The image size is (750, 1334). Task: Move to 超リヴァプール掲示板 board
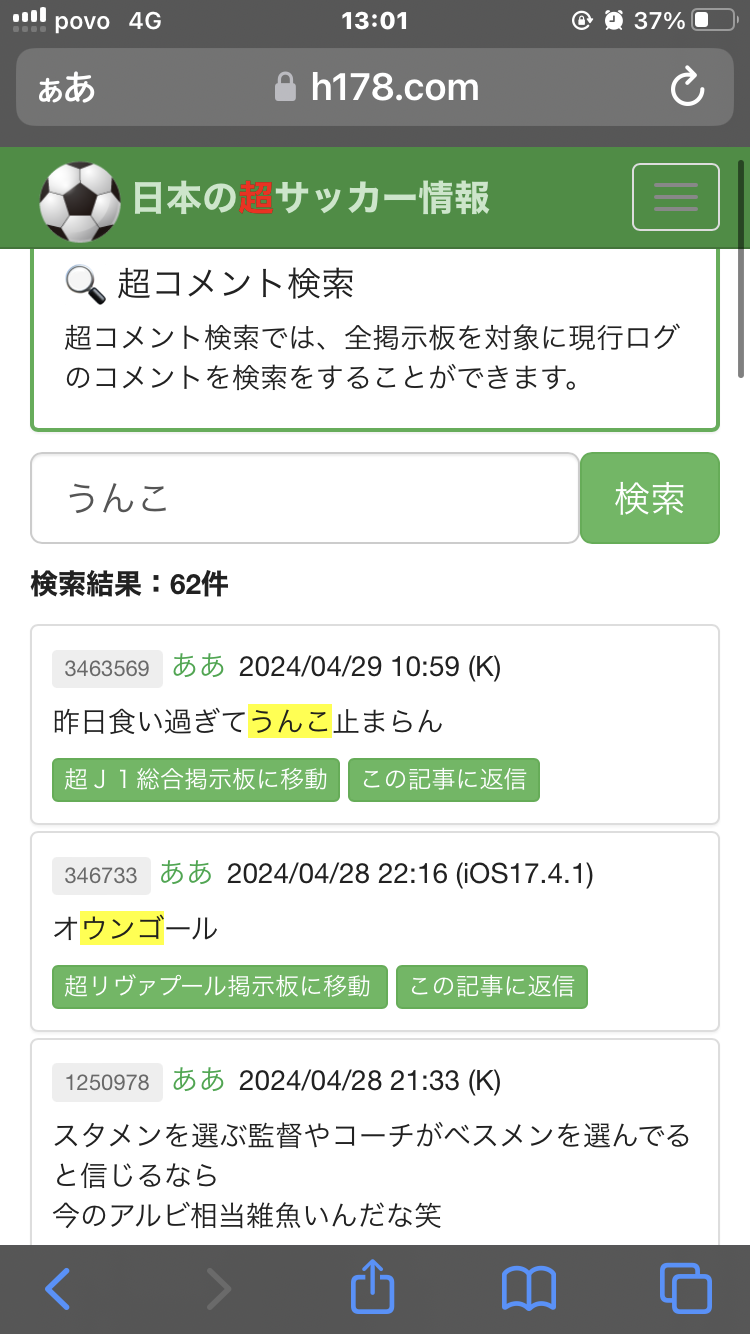pyautogui.click(x=219, y=987)
